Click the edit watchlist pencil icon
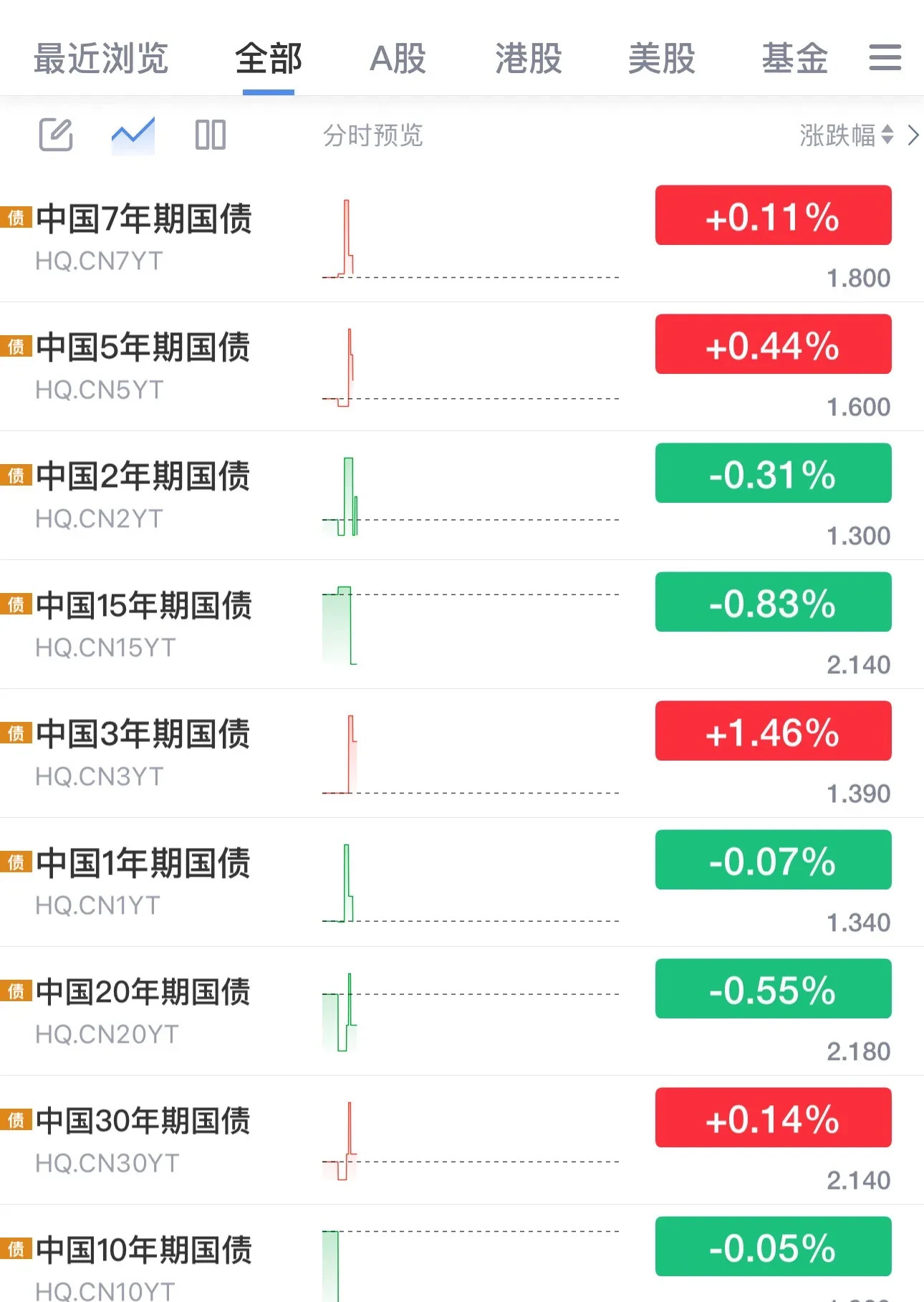Viewport: 924px width, 1302px height. coord(57,135)
